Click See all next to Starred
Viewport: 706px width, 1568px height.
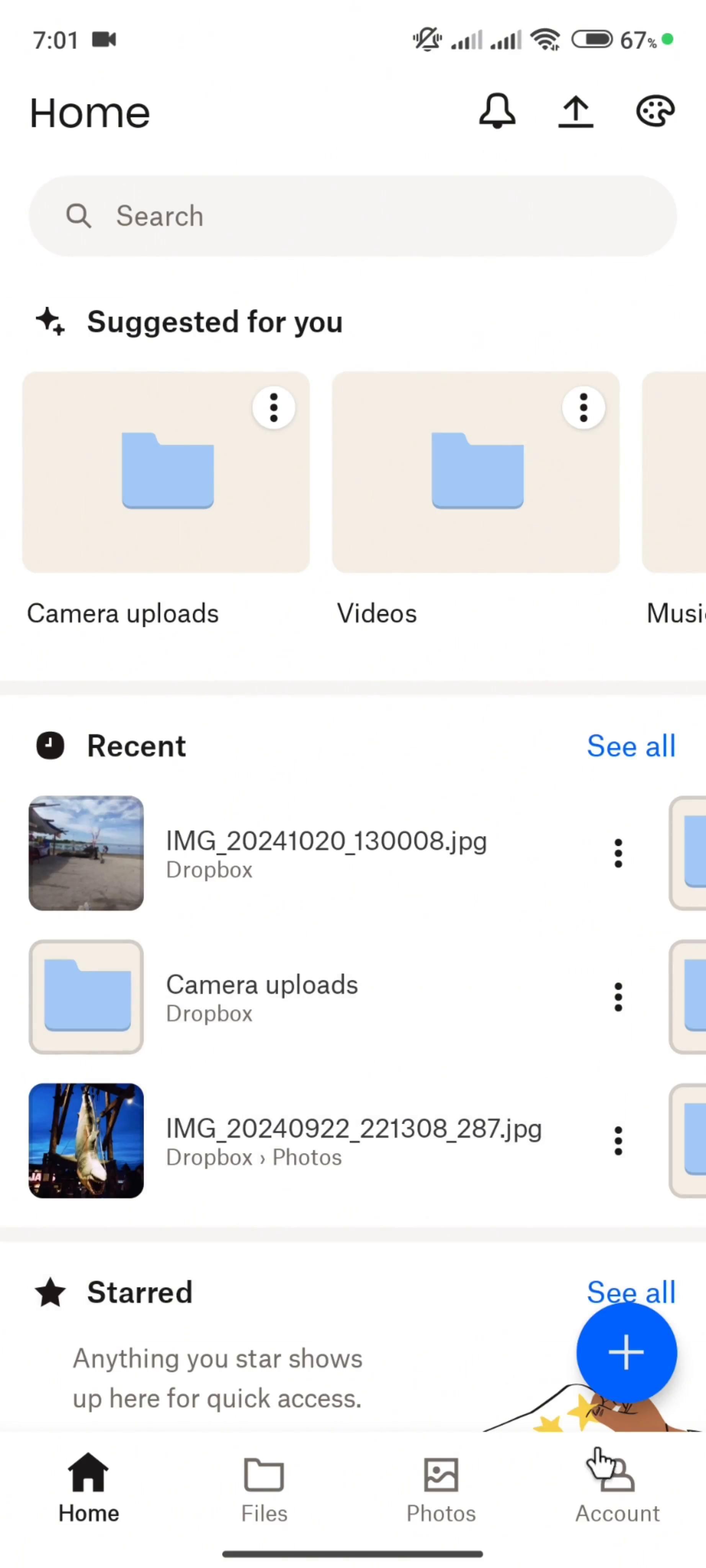[x=631, y=1292]
